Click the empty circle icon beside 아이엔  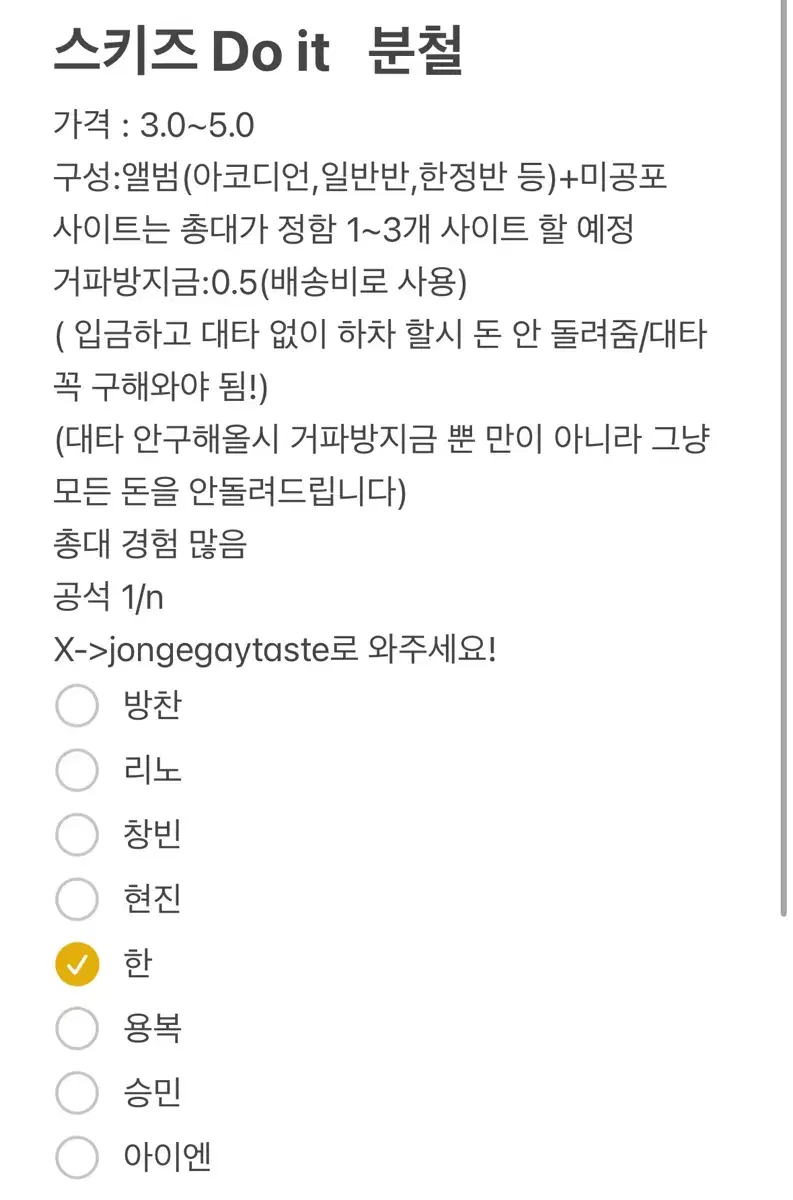point(76,1158)
